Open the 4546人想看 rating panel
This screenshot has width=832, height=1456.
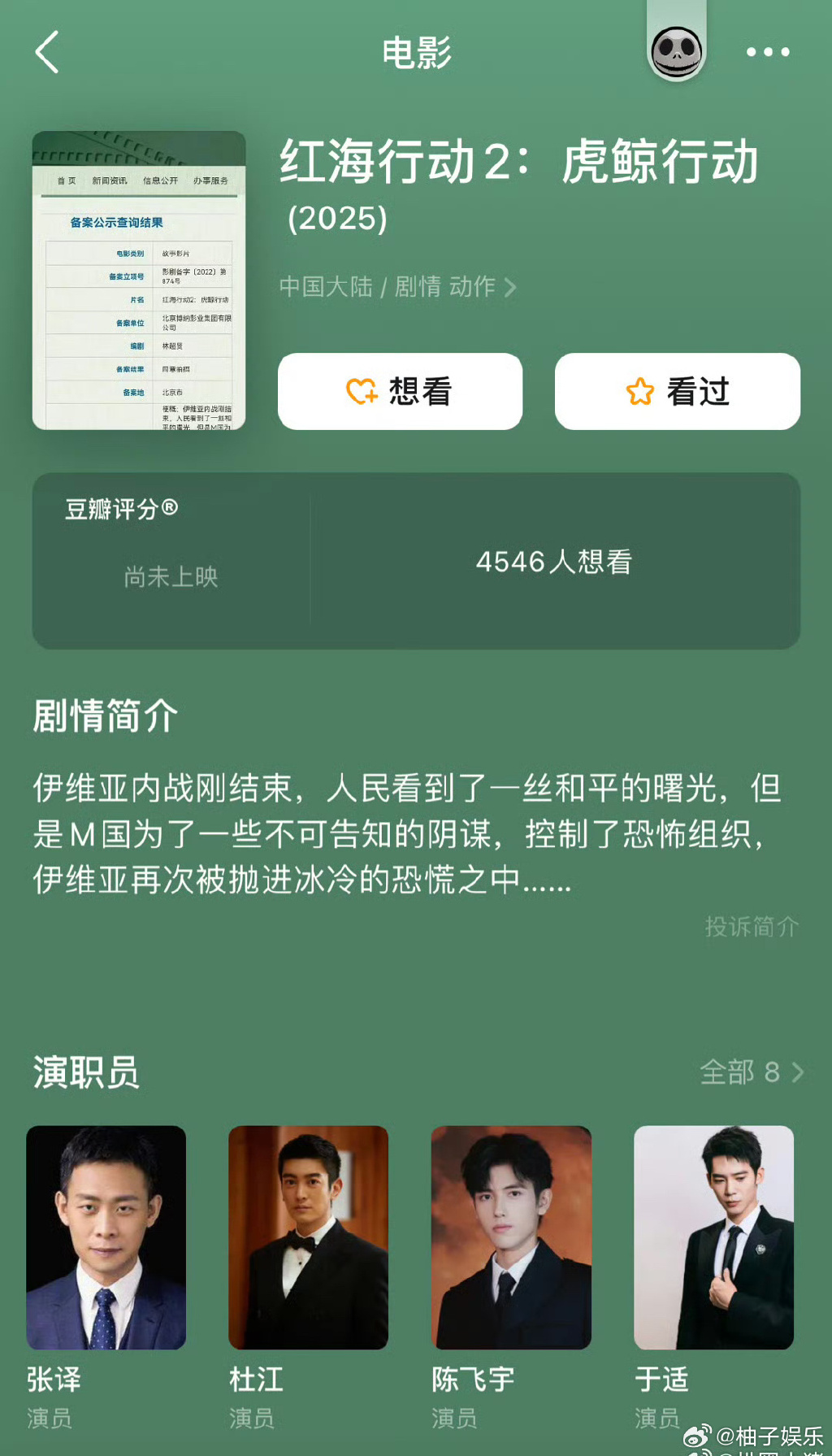[x=553, y=562]
